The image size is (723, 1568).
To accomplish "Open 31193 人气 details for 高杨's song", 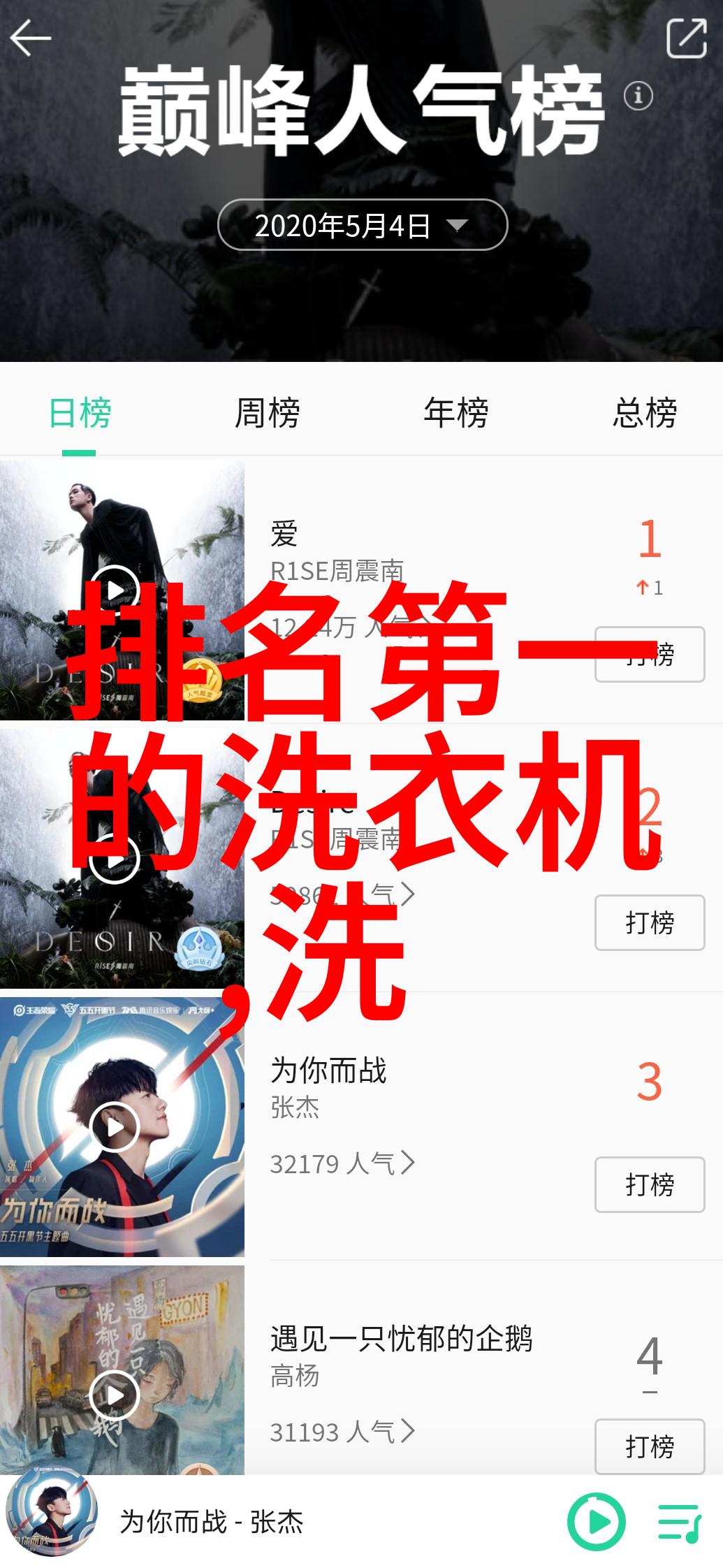I will 342,1432.
